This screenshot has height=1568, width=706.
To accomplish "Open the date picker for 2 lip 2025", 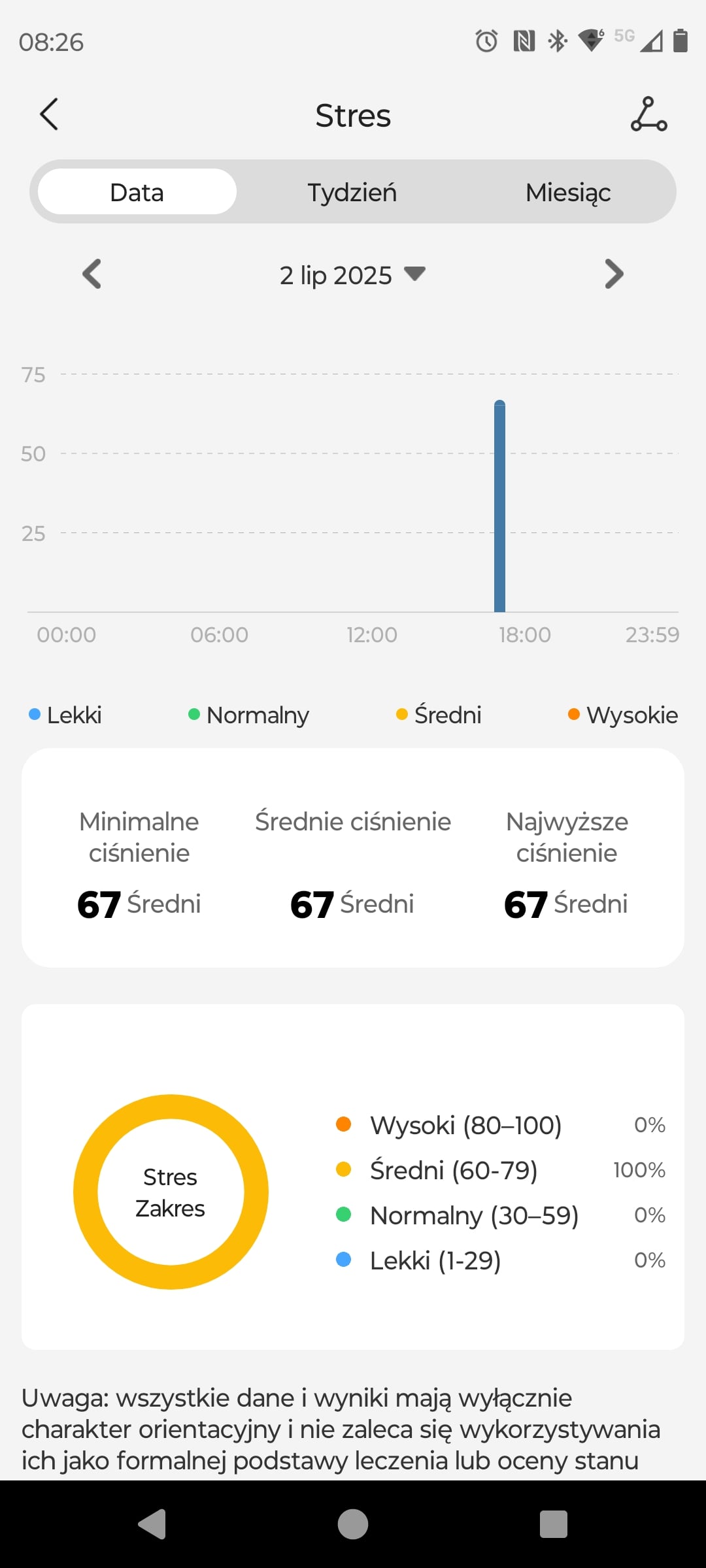I will (352, 275).
